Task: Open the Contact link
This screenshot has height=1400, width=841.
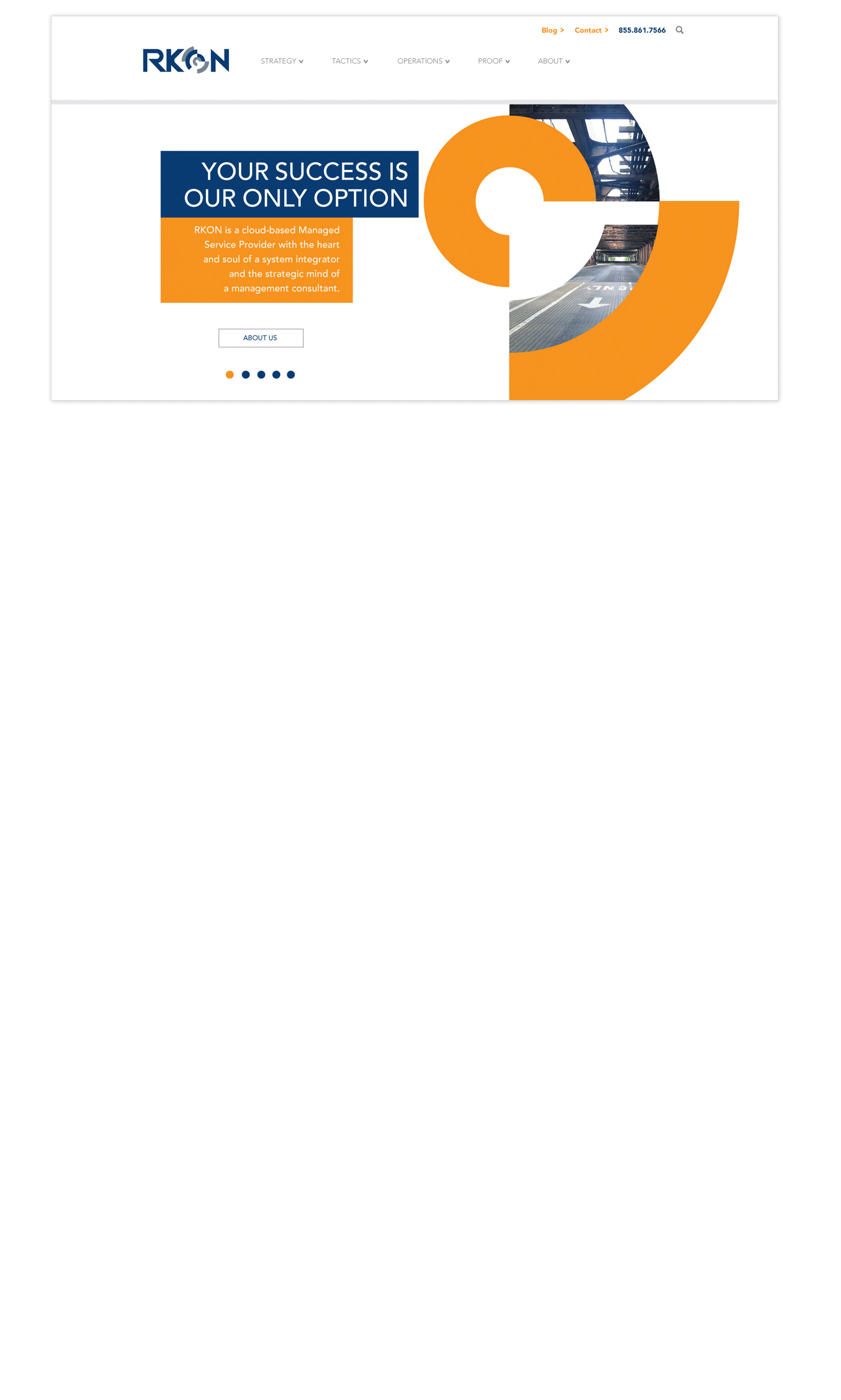Action: [x=591, y=30]
